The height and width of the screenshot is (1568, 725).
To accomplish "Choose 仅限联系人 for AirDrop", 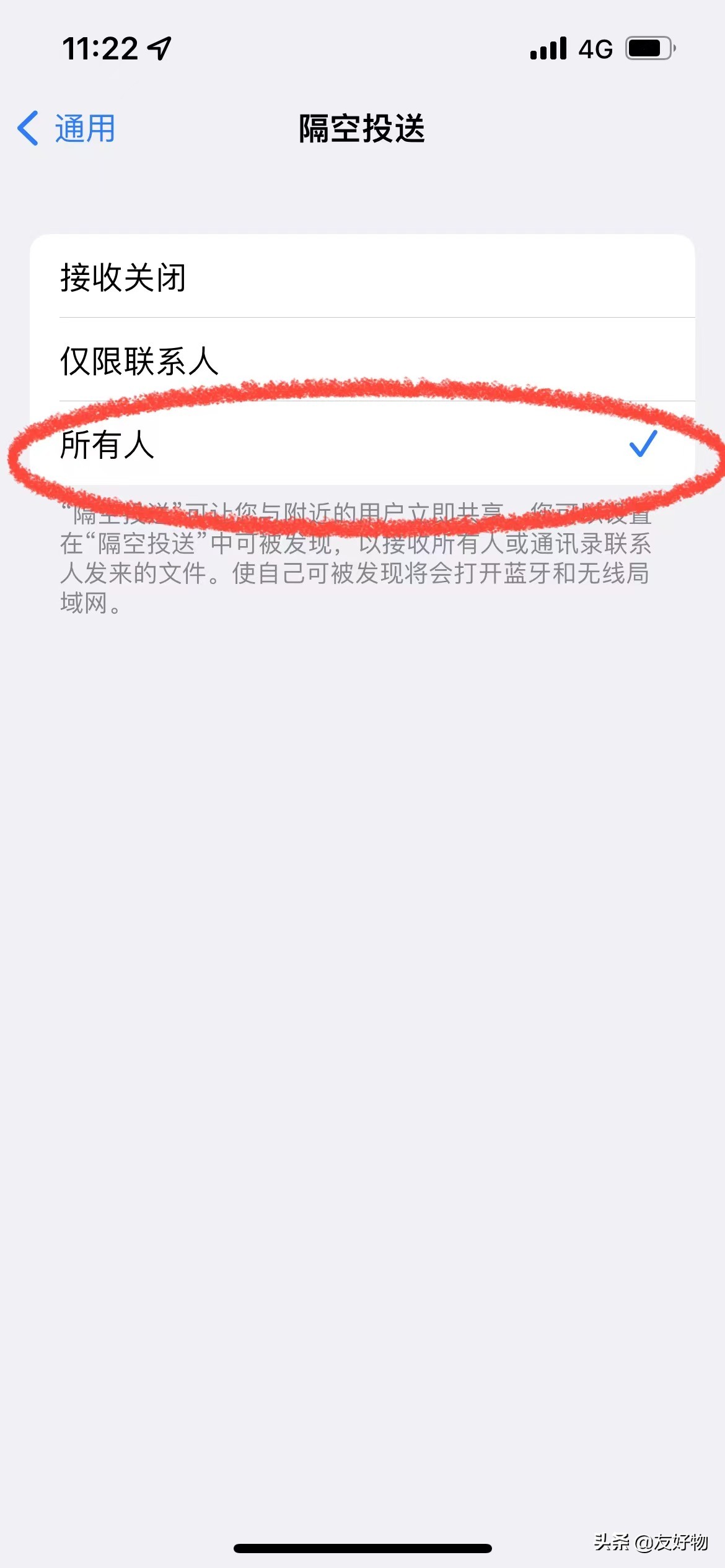I will pyautogui.click(x=362, y=360).
